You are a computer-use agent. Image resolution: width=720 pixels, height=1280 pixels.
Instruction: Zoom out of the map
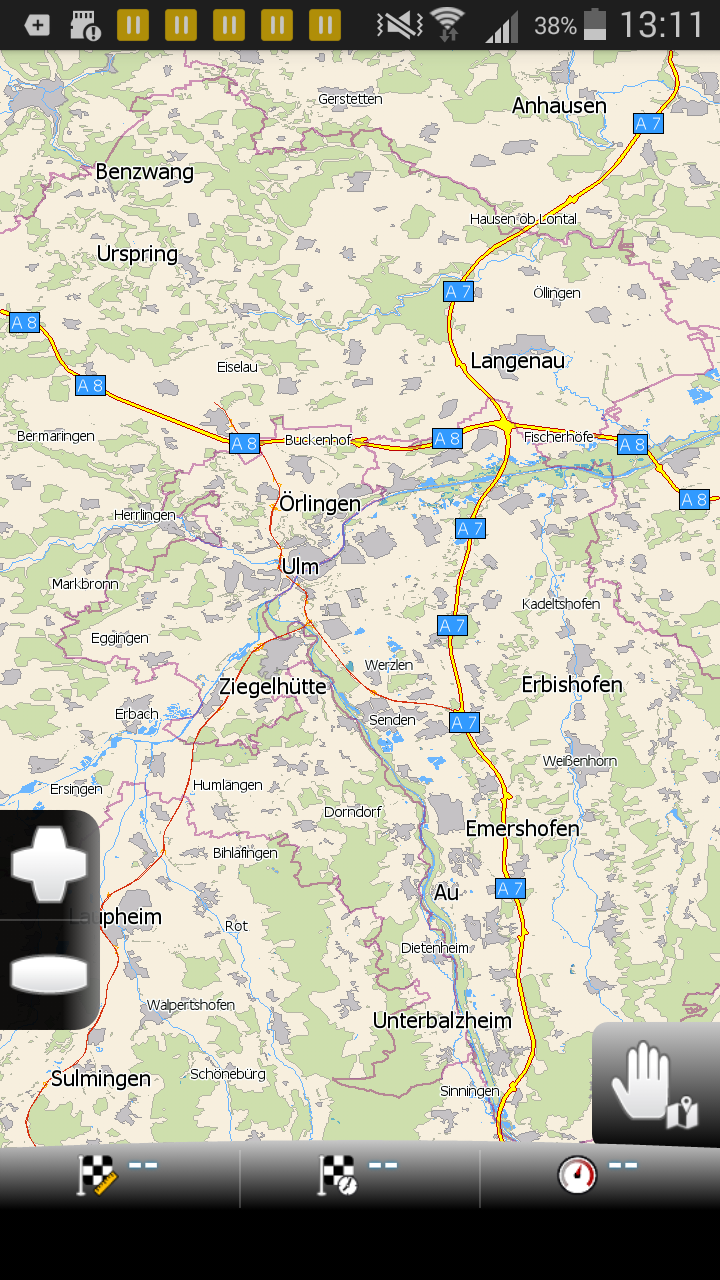coord(49,975)
